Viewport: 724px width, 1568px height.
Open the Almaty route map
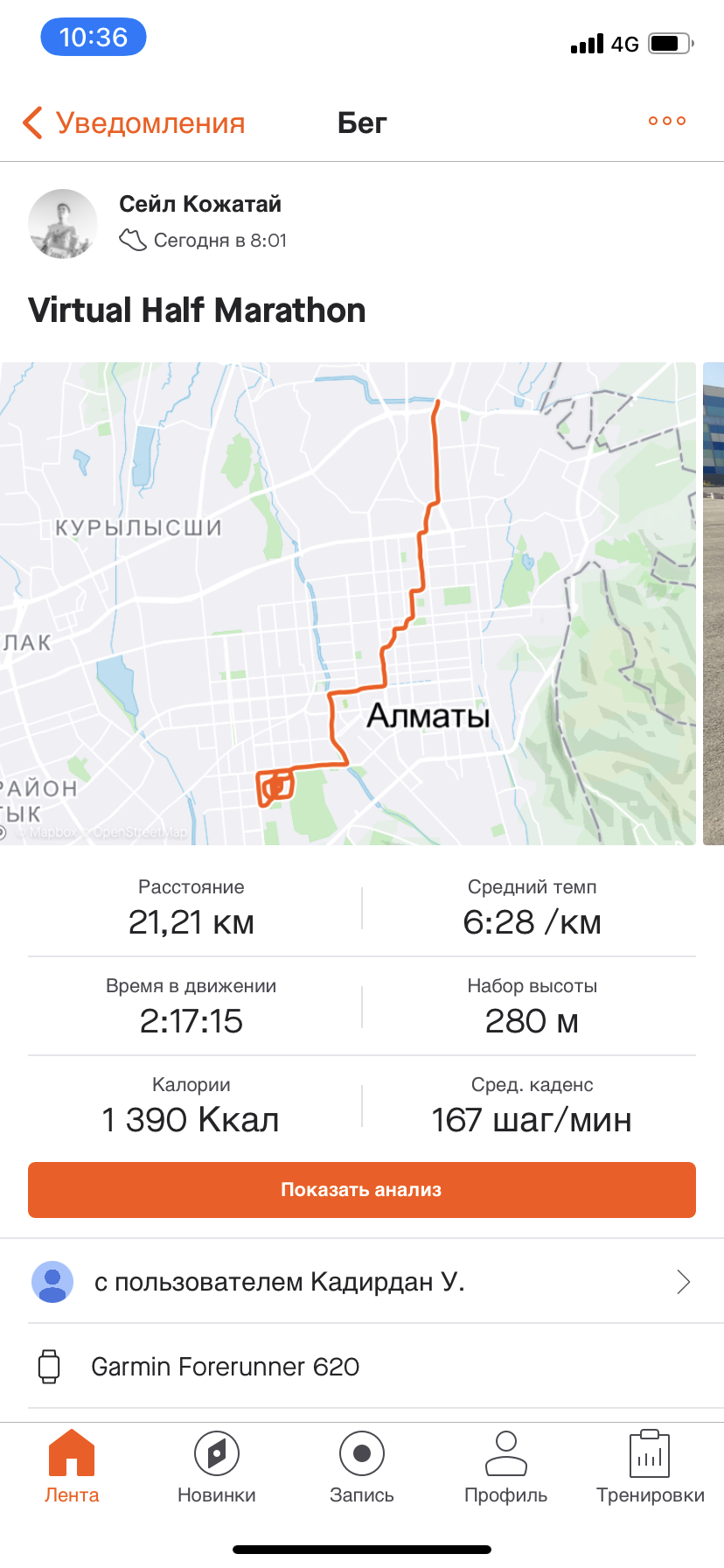coord(348,604)
